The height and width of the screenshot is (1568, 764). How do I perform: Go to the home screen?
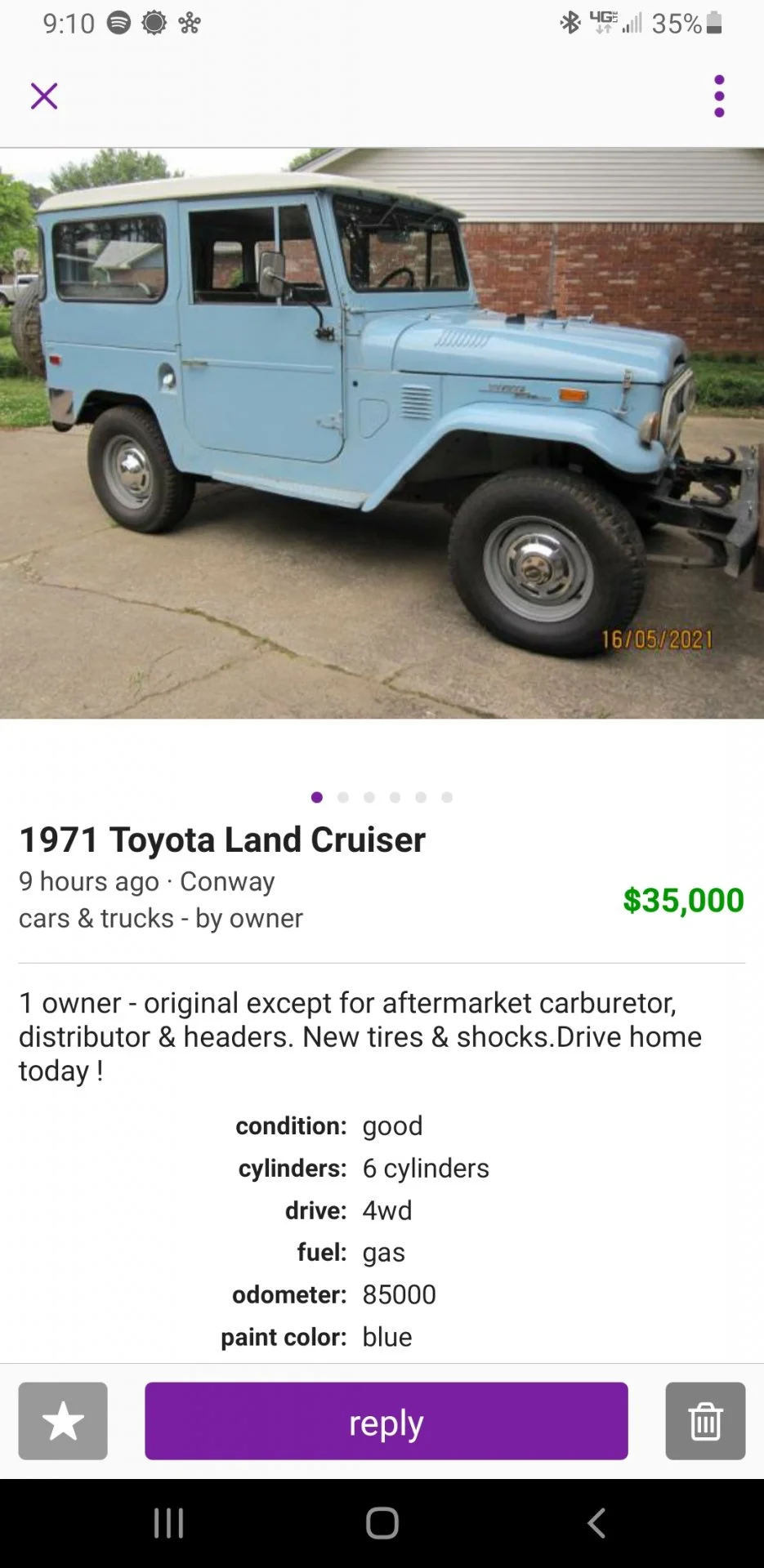[382, 1523]
